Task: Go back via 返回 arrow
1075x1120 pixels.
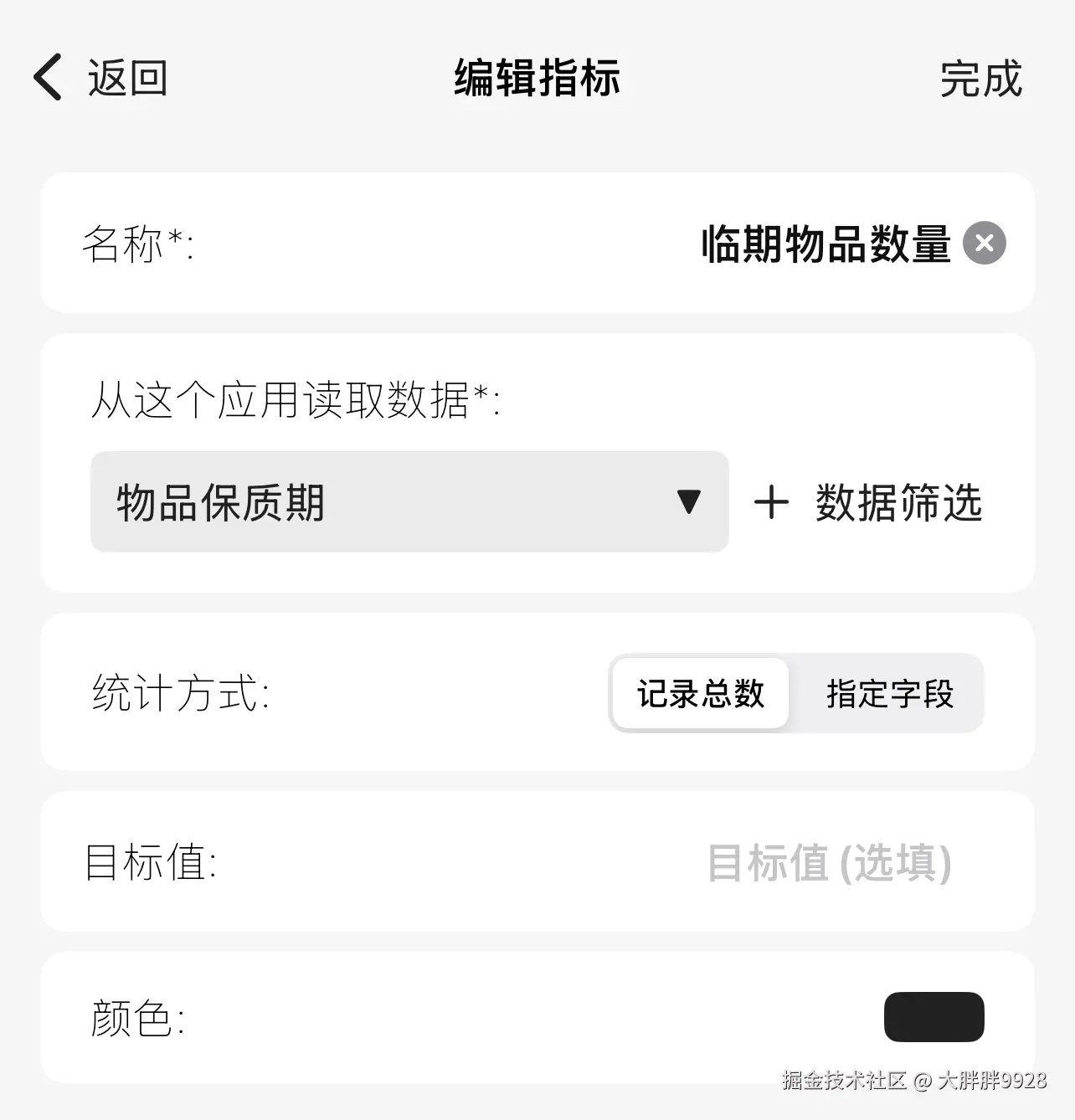Action: (x=49, y=77)
